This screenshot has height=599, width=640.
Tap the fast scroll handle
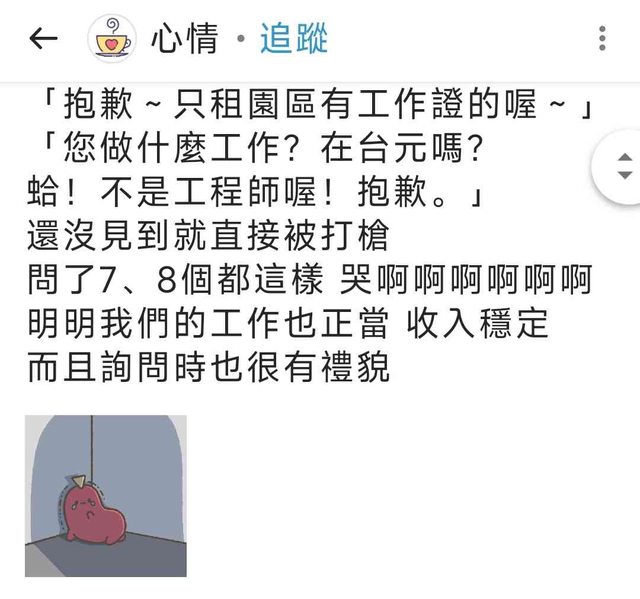622,166
